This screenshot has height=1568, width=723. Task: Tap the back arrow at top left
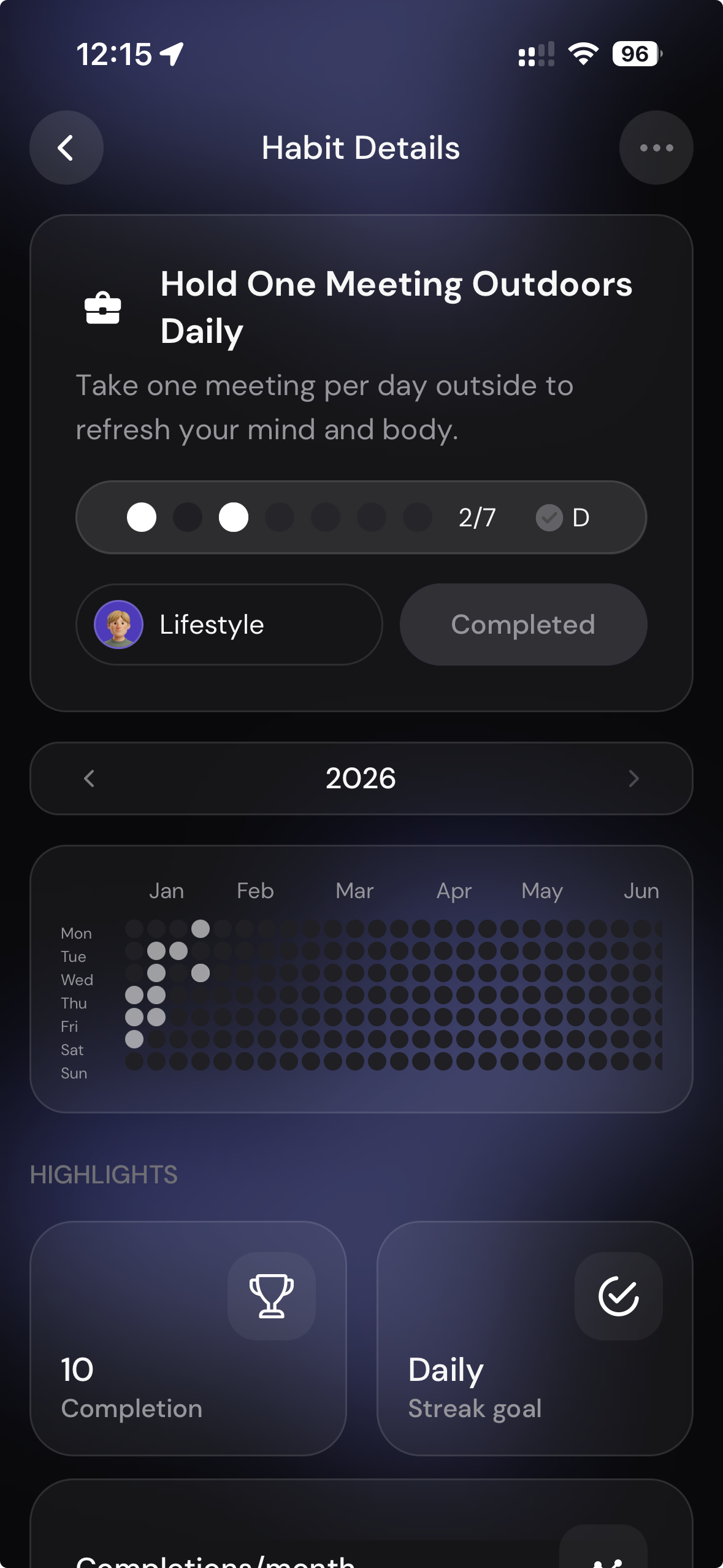[x=66, y=147]
